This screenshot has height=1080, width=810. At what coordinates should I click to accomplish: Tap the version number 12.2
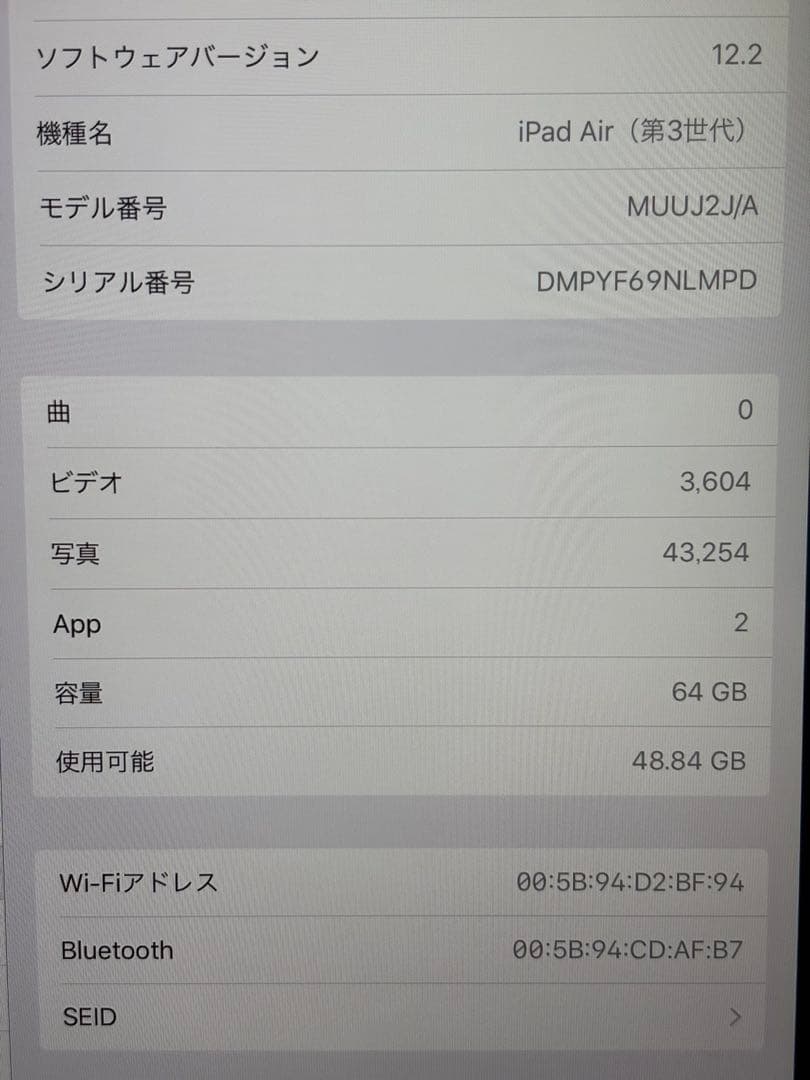735,57
